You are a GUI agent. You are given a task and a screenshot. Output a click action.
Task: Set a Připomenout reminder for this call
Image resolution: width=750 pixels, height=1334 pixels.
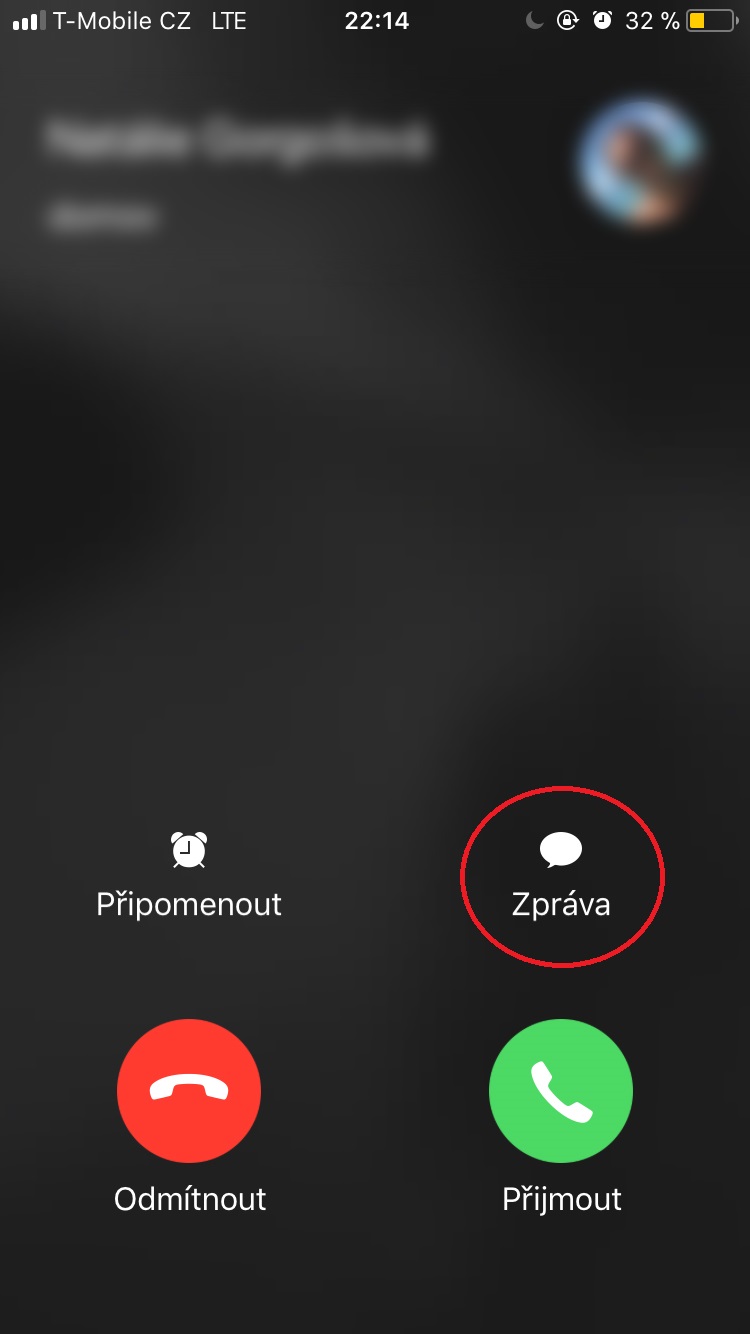(x=189, y=875)
